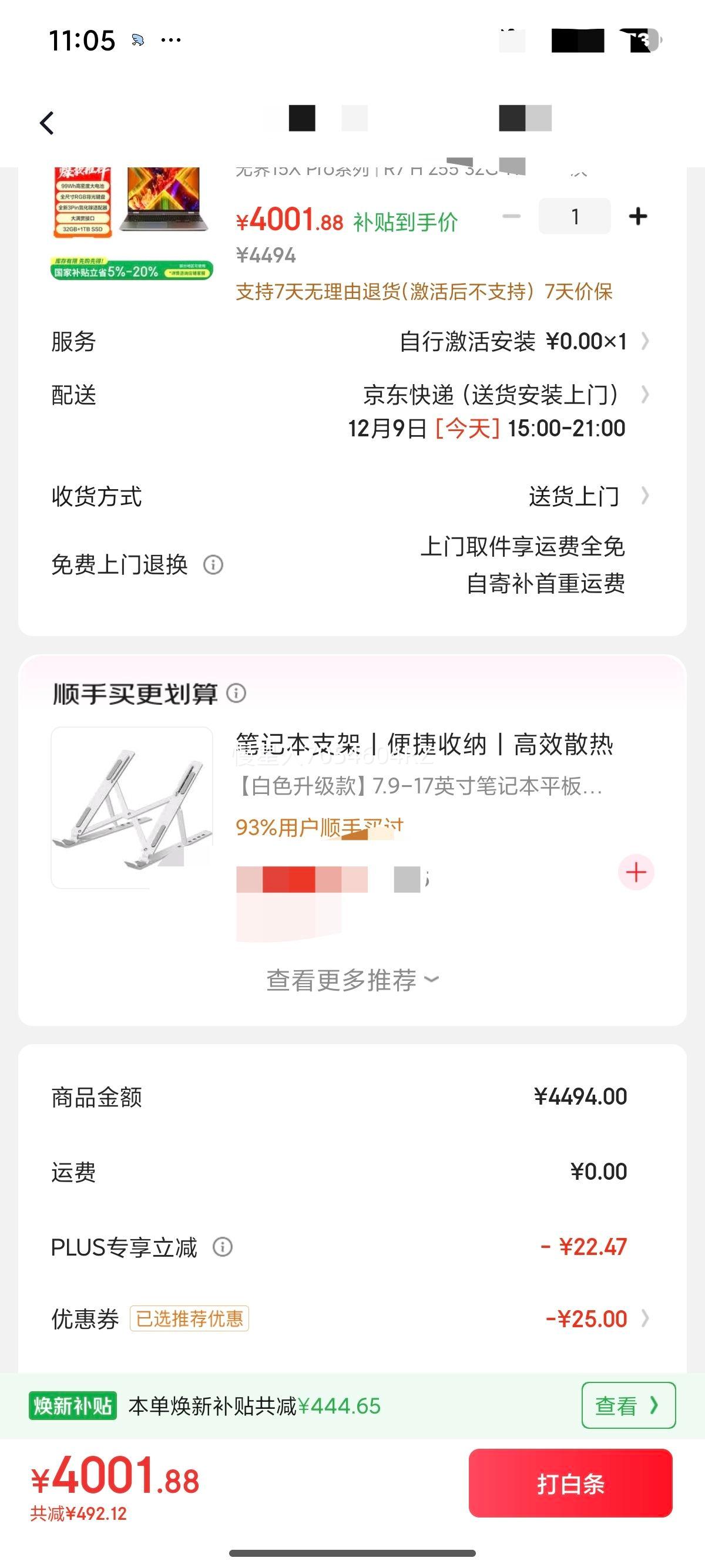Open the 7天价保 price protection link

(x=583, y=294)
